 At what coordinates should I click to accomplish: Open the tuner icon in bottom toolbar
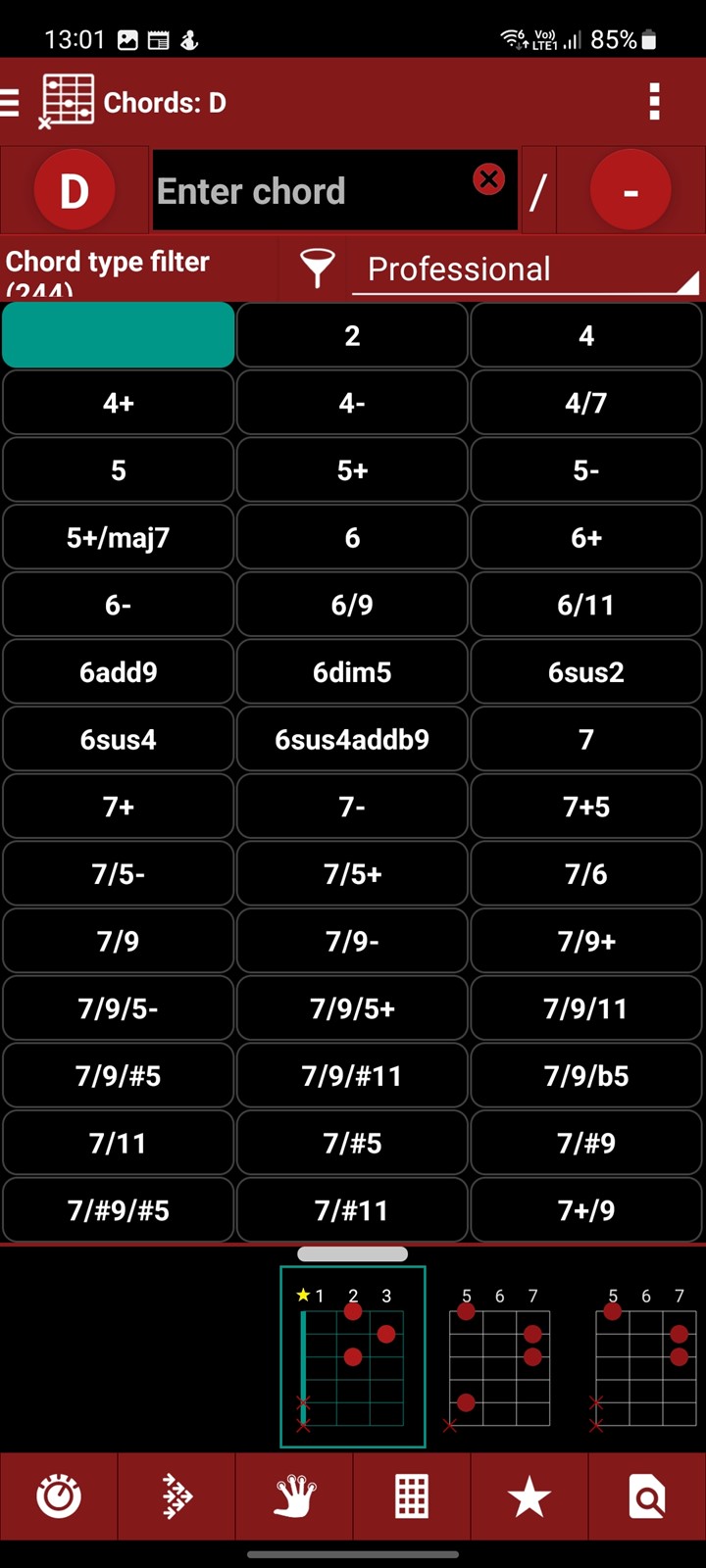(x=59, y=1496)
